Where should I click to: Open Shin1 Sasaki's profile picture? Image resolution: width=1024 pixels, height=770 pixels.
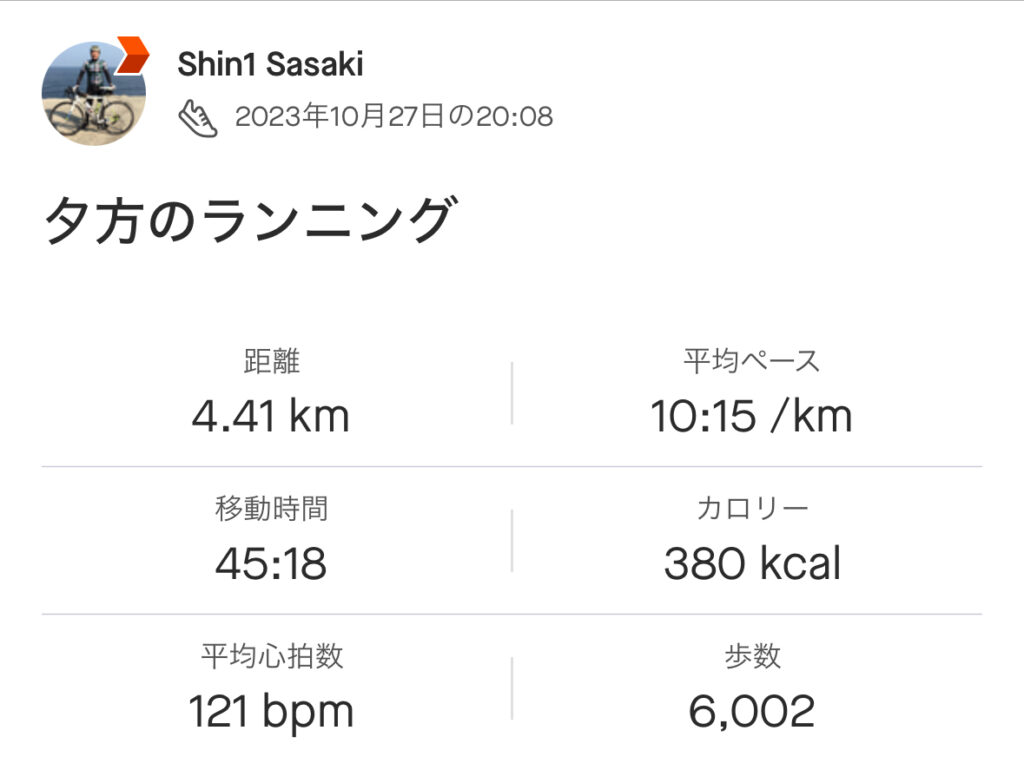(93, 94)
